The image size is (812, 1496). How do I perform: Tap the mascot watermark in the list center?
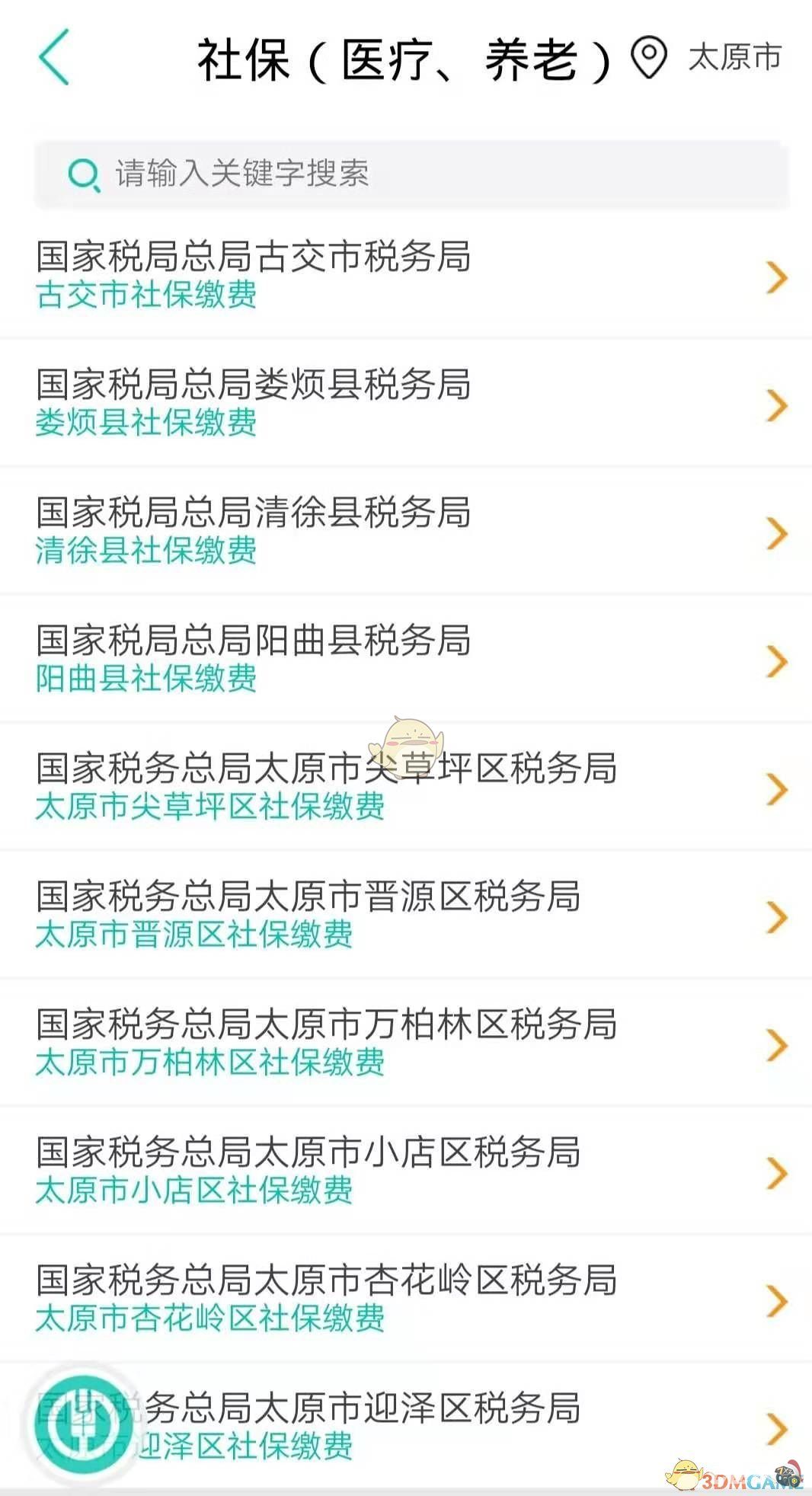point(411,743)
